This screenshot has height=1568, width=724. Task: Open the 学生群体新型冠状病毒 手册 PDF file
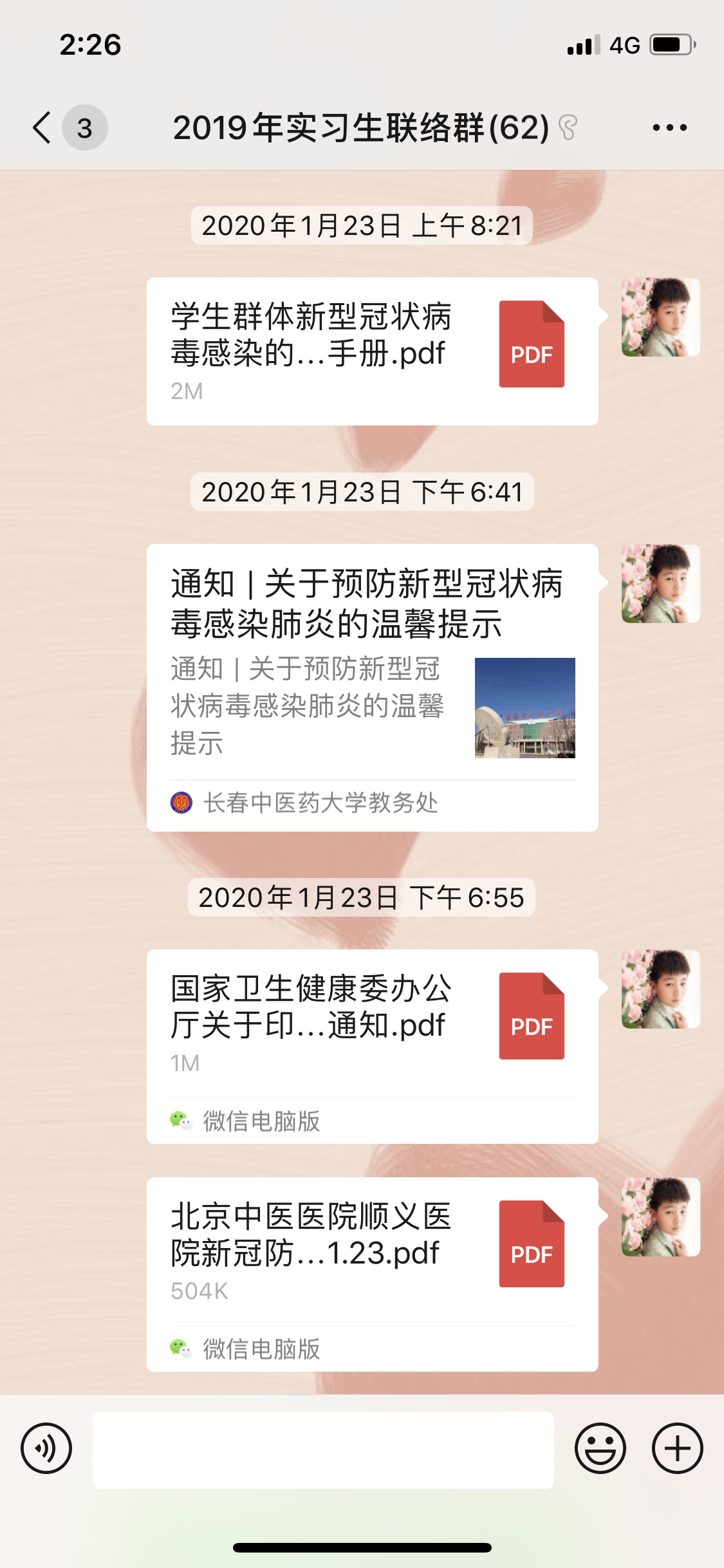372,351
